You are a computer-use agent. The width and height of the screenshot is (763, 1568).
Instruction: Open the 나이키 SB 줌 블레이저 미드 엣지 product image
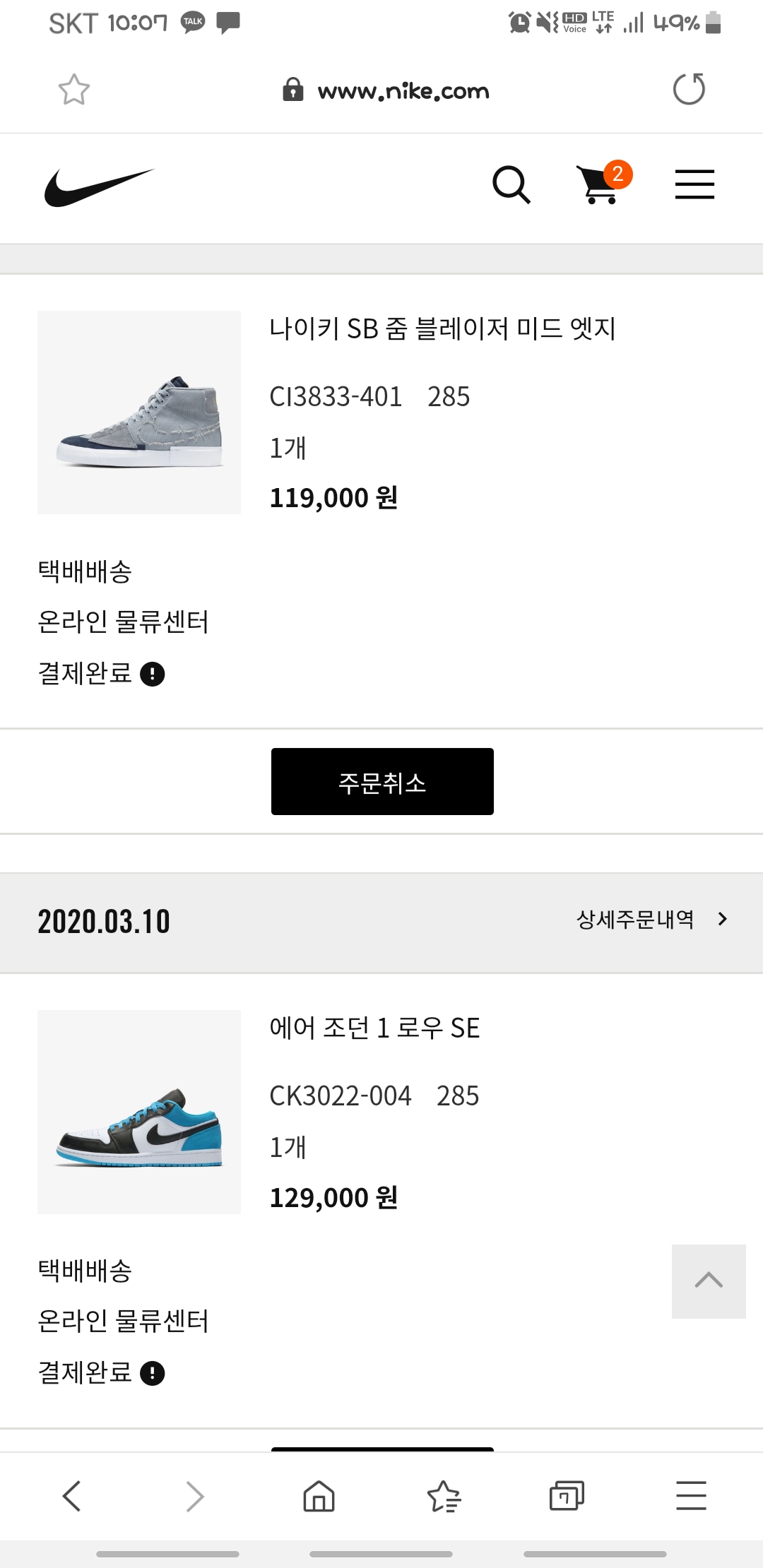point(139,412)
